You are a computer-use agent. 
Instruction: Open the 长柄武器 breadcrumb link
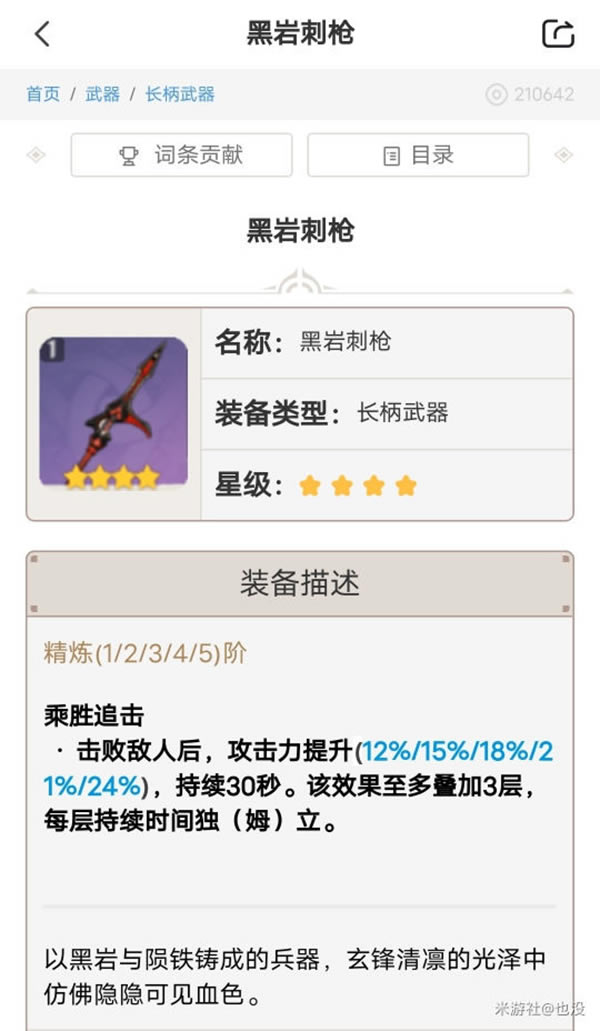(180, 94)
